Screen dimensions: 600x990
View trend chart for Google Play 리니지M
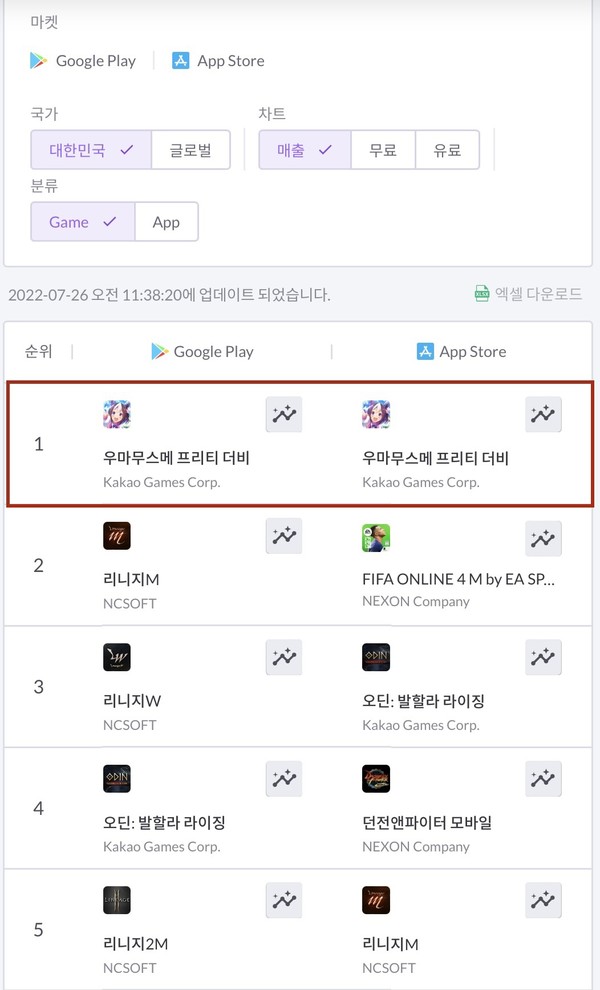pyautogui.click(x=284, y=536)
